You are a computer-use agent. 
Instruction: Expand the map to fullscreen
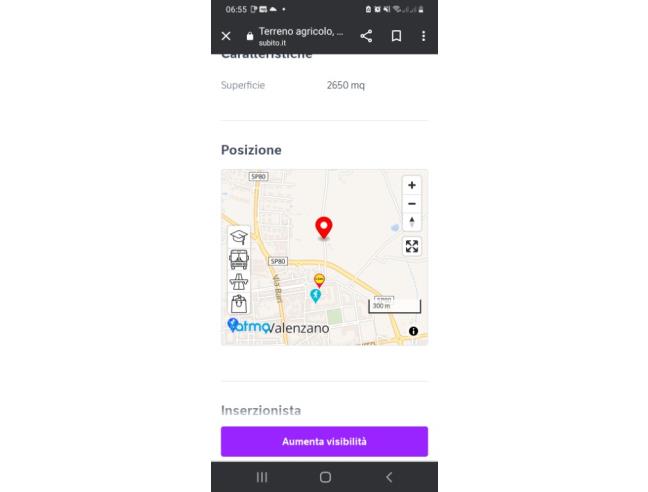[x=411, y=246]
